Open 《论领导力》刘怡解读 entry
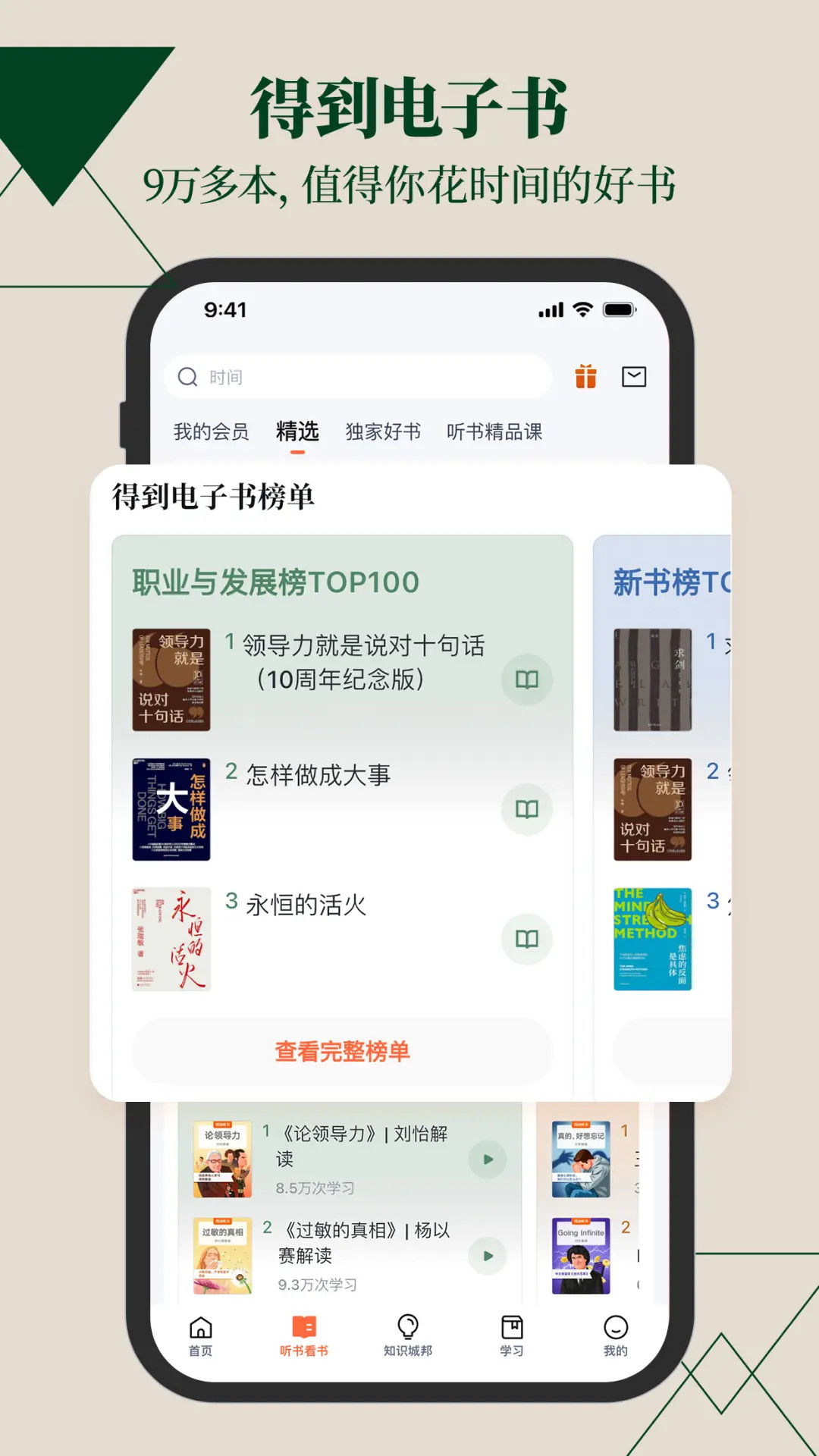Image resolution: width=819 pixels, height=1456 pixels. [x=364, y=1147]
